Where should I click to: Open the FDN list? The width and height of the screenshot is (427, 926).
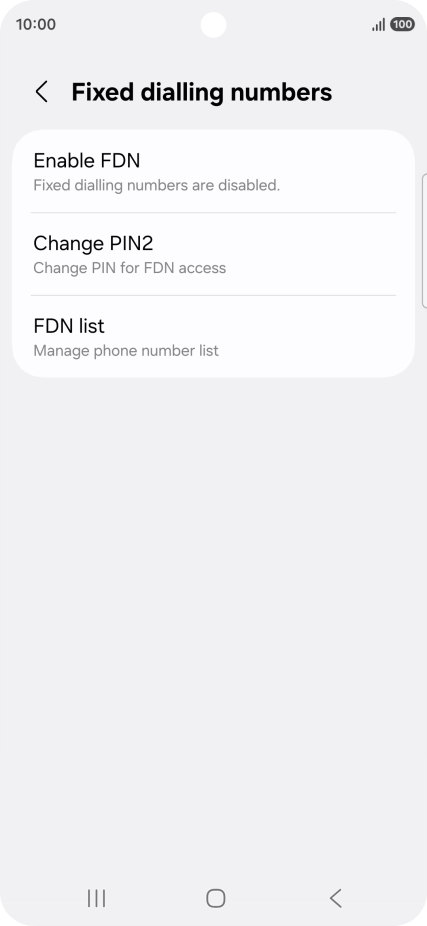(x=213, y=337)
